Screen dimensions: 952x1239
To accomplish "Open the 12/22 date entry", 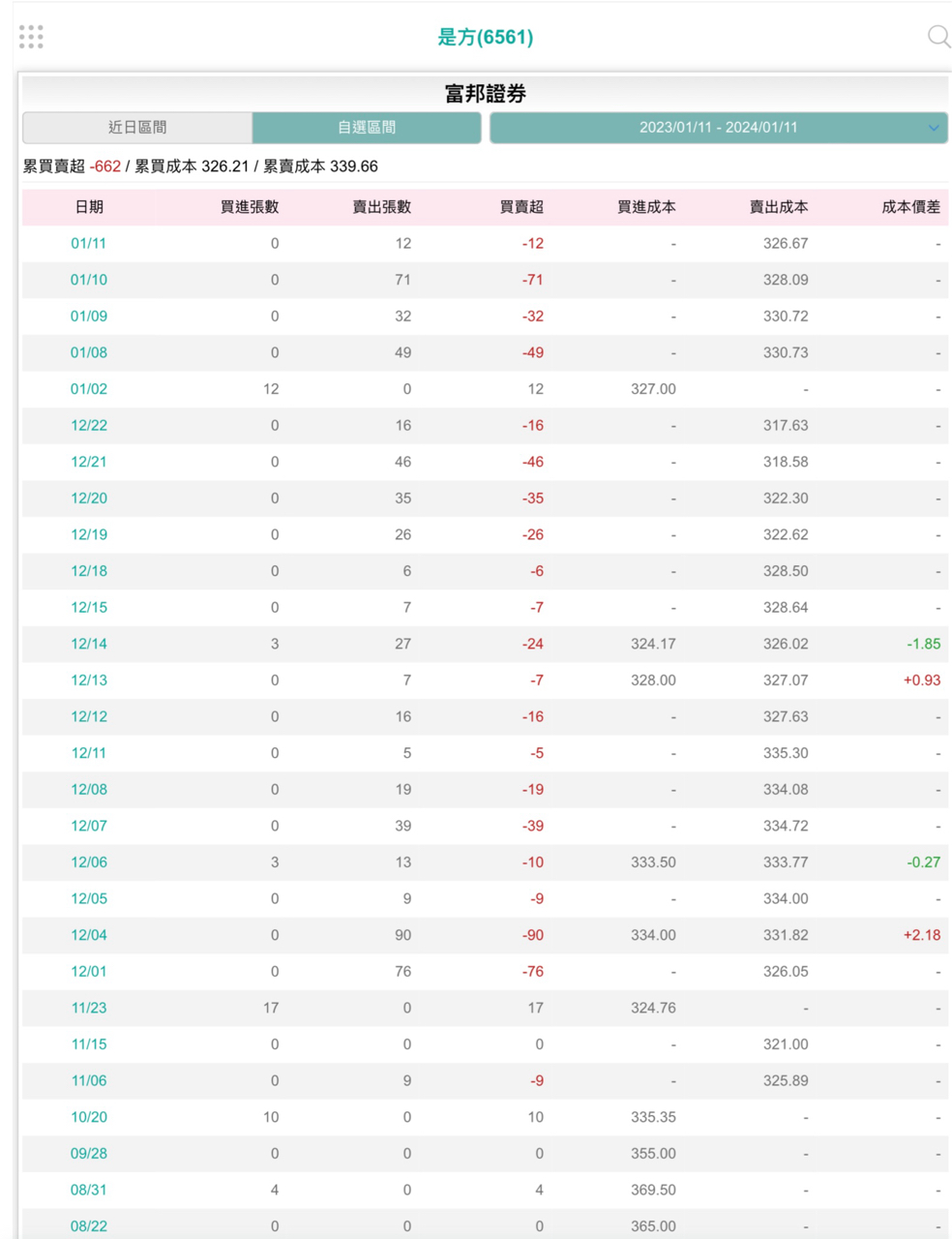I will [x=89, y=425].
